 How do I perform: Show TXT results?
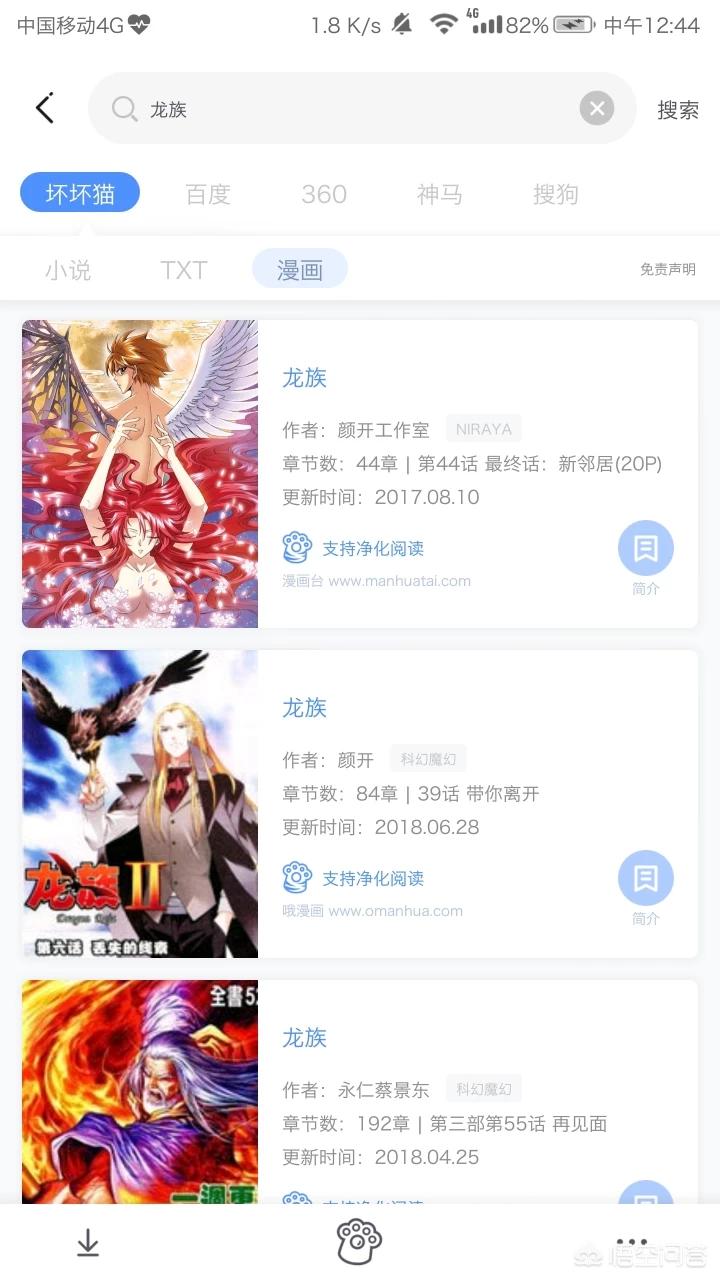point(184,270)
